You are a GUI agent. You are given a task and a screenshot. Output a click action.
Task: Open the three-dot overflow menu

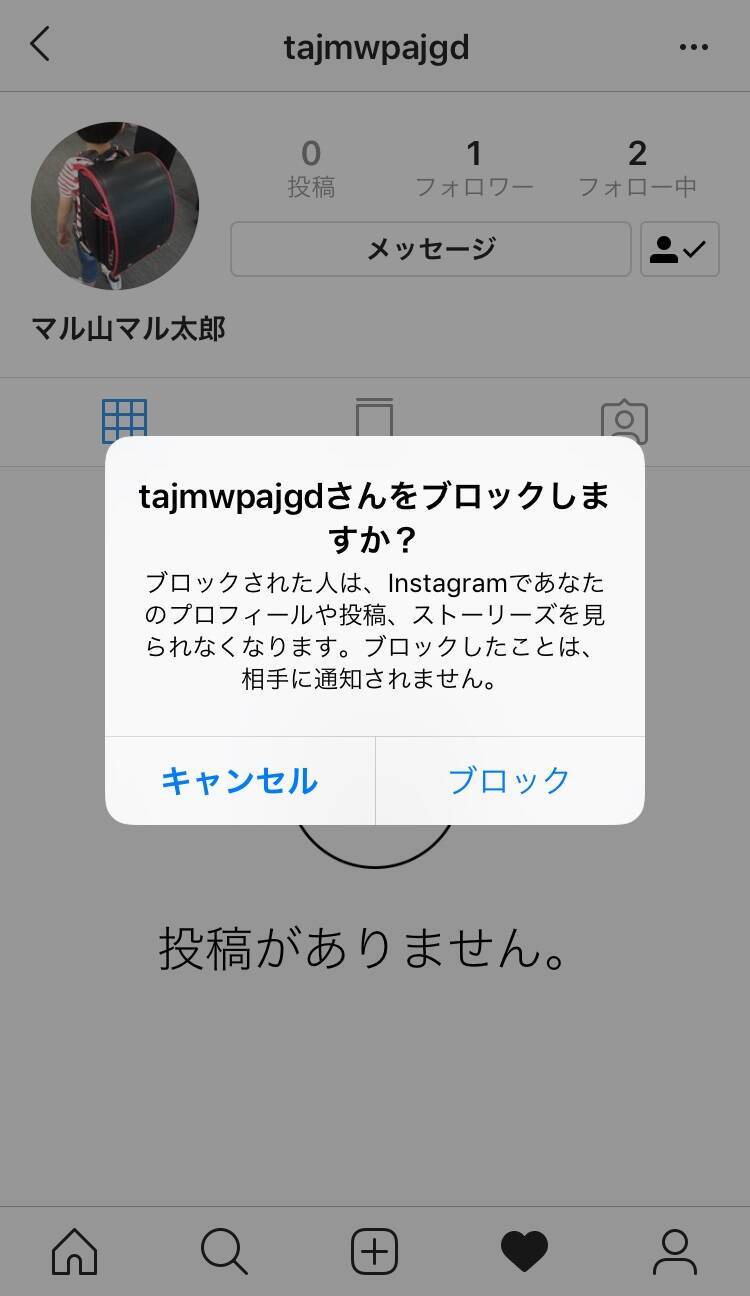click(x=693, y=47)
